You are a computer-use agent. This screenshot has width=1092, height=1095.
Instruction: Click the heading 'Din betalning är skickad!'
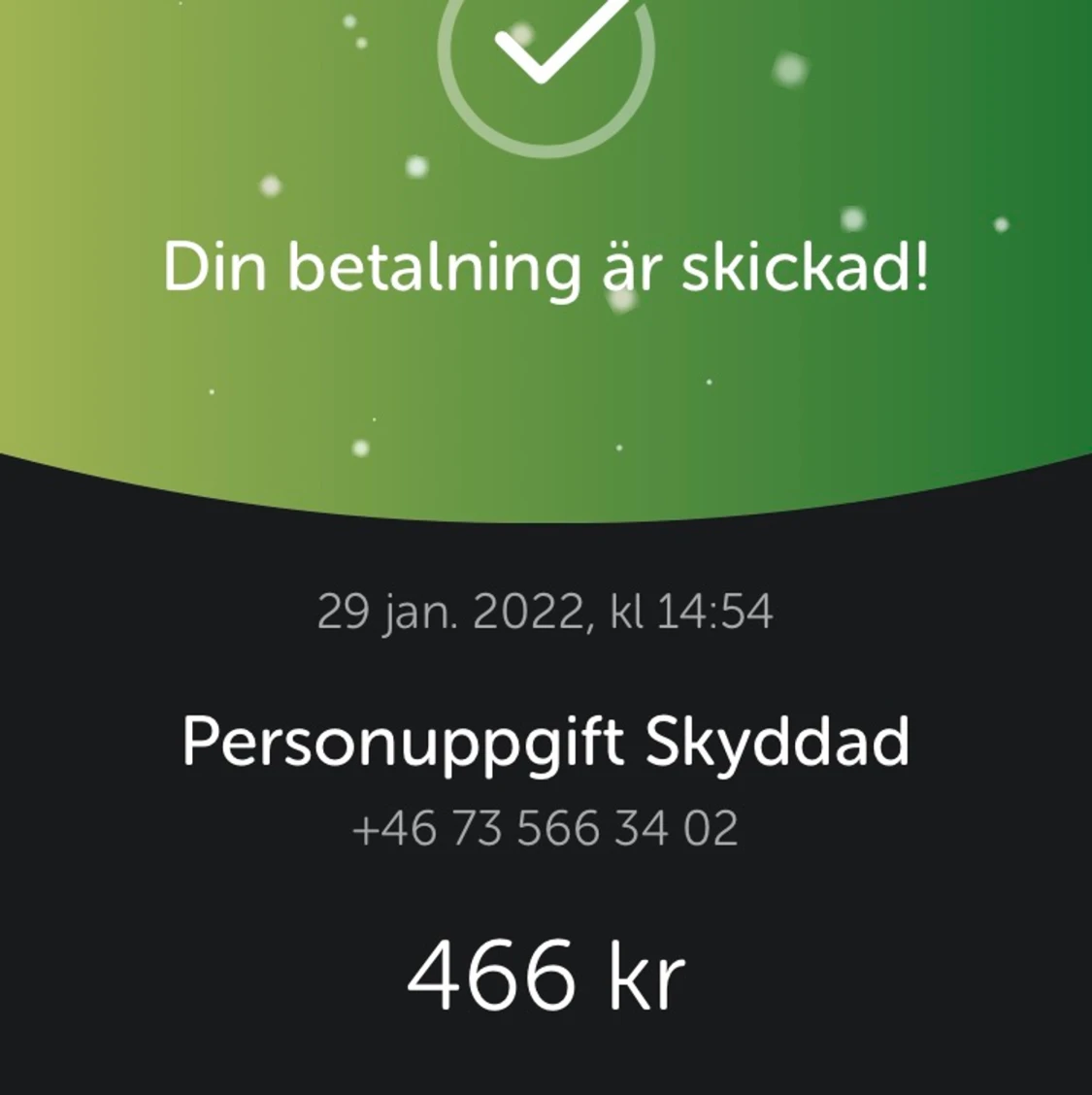546,269
